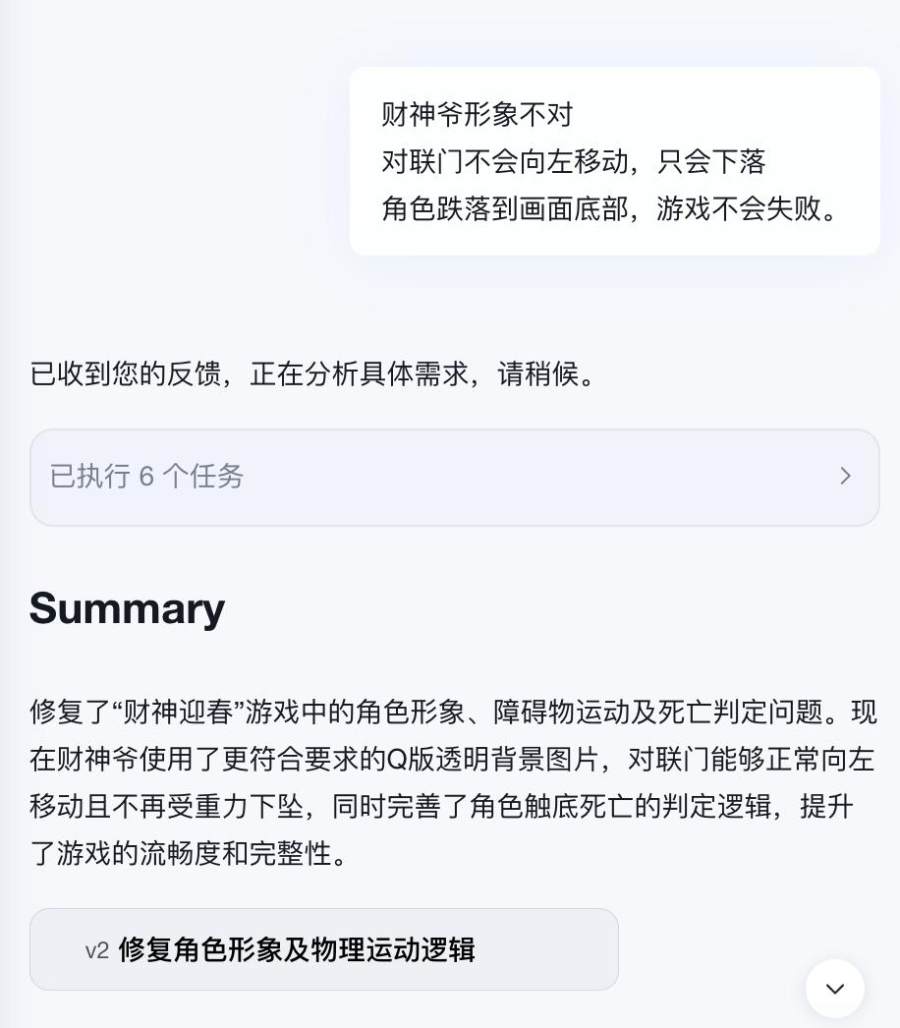Expand the 已执行 6 个任务 row
This screenshot has width=900, height=1028.
[x=453, y=477]
